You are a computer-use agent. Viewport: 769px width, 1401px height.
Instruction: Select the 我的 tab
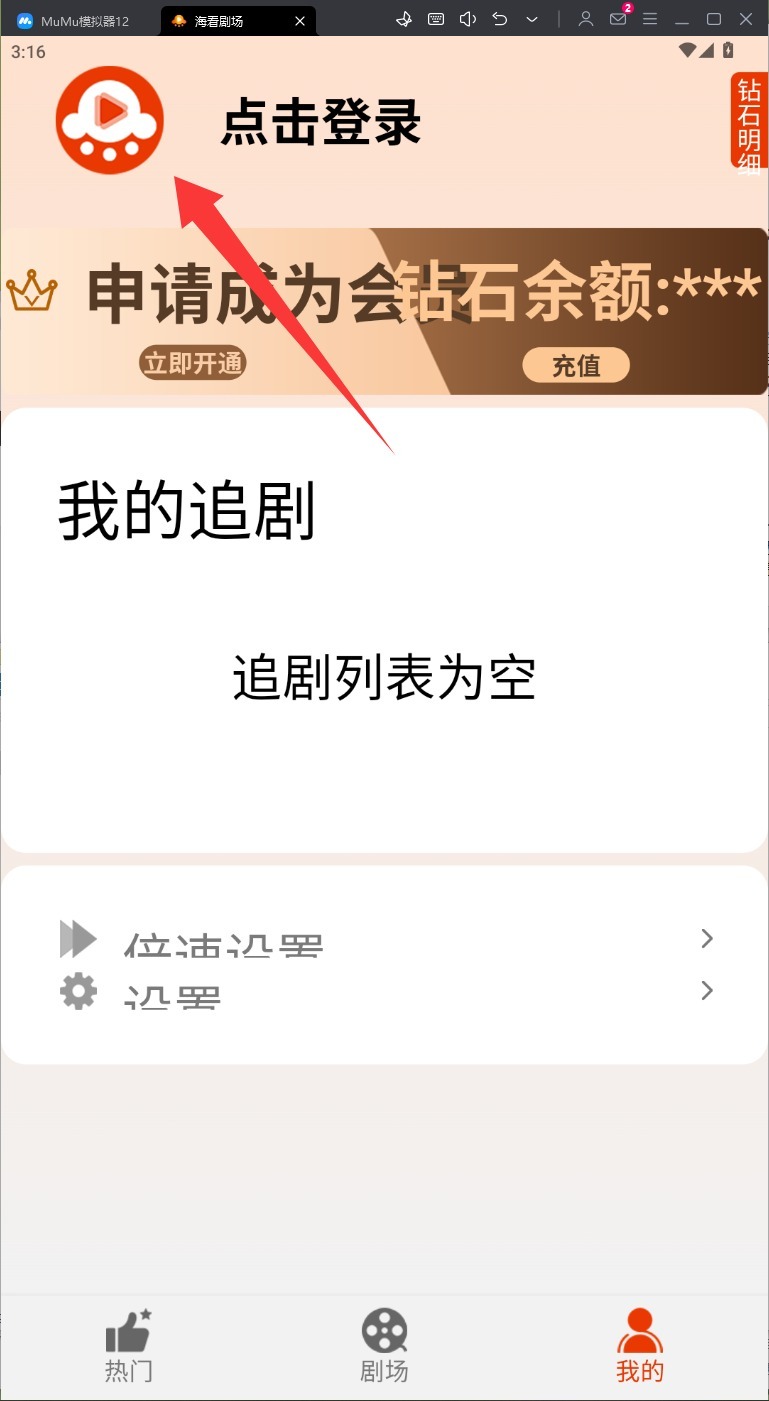(640, 1345)
